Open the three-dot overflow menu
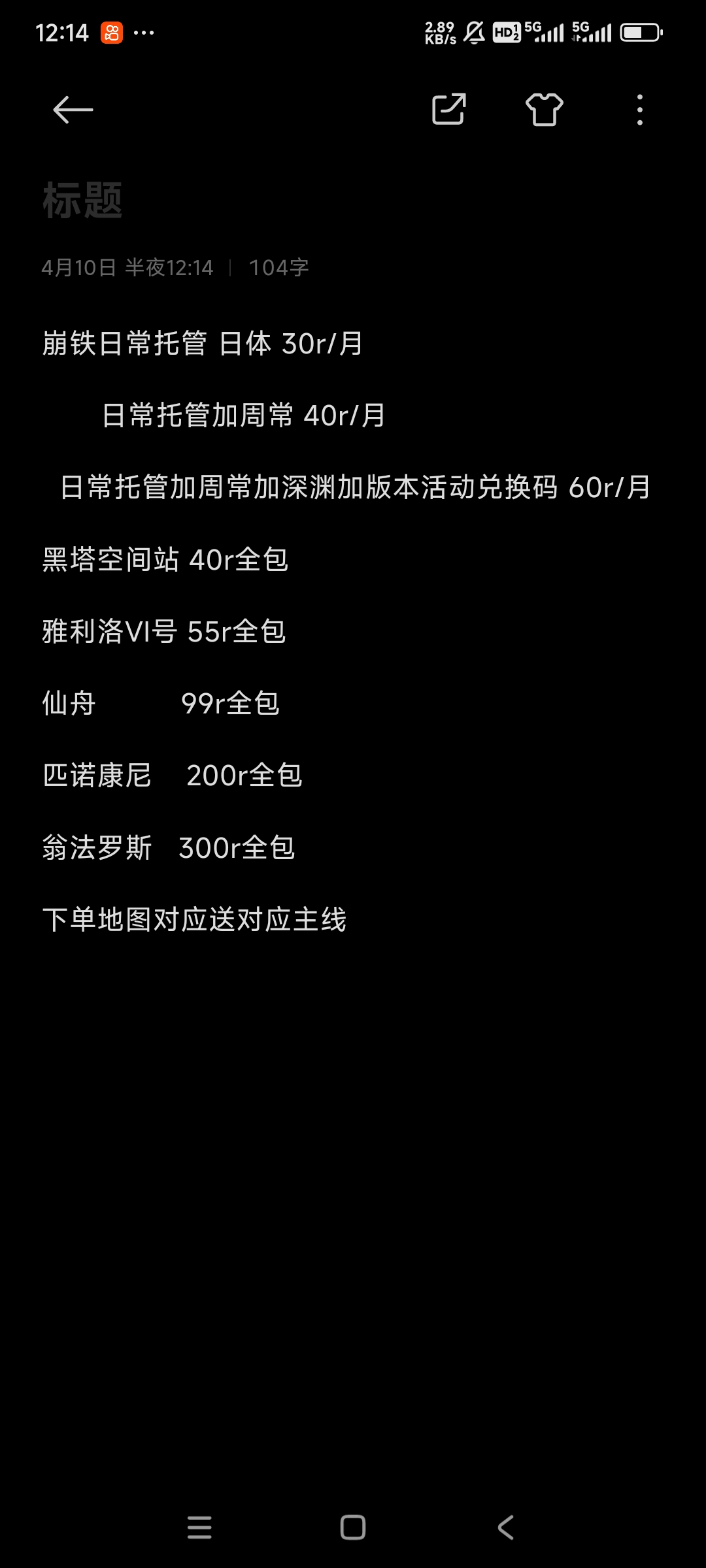Screen dimensions: 706x1568 pos(639,110)
